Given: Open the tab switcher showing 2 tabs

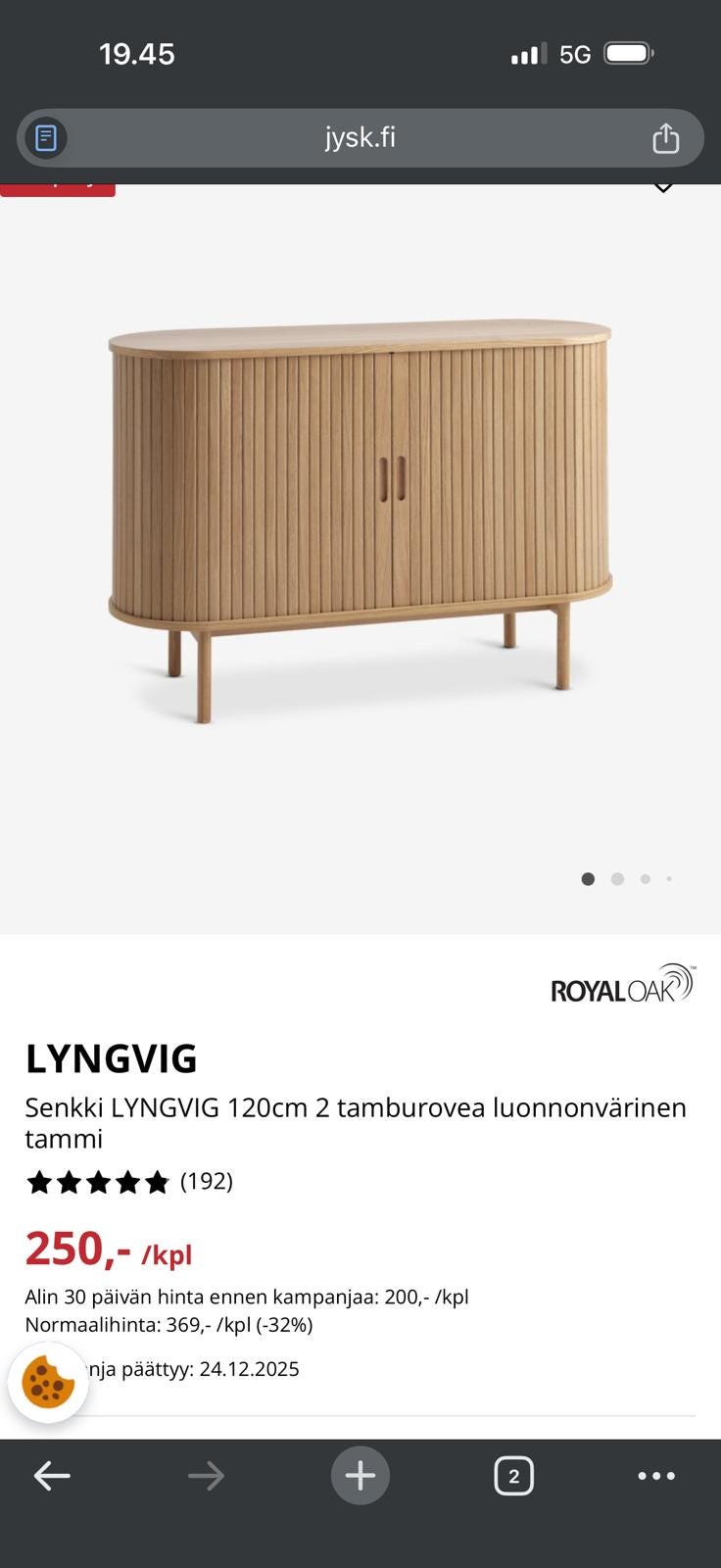Looking at the screenshot, I should 514,1475.
